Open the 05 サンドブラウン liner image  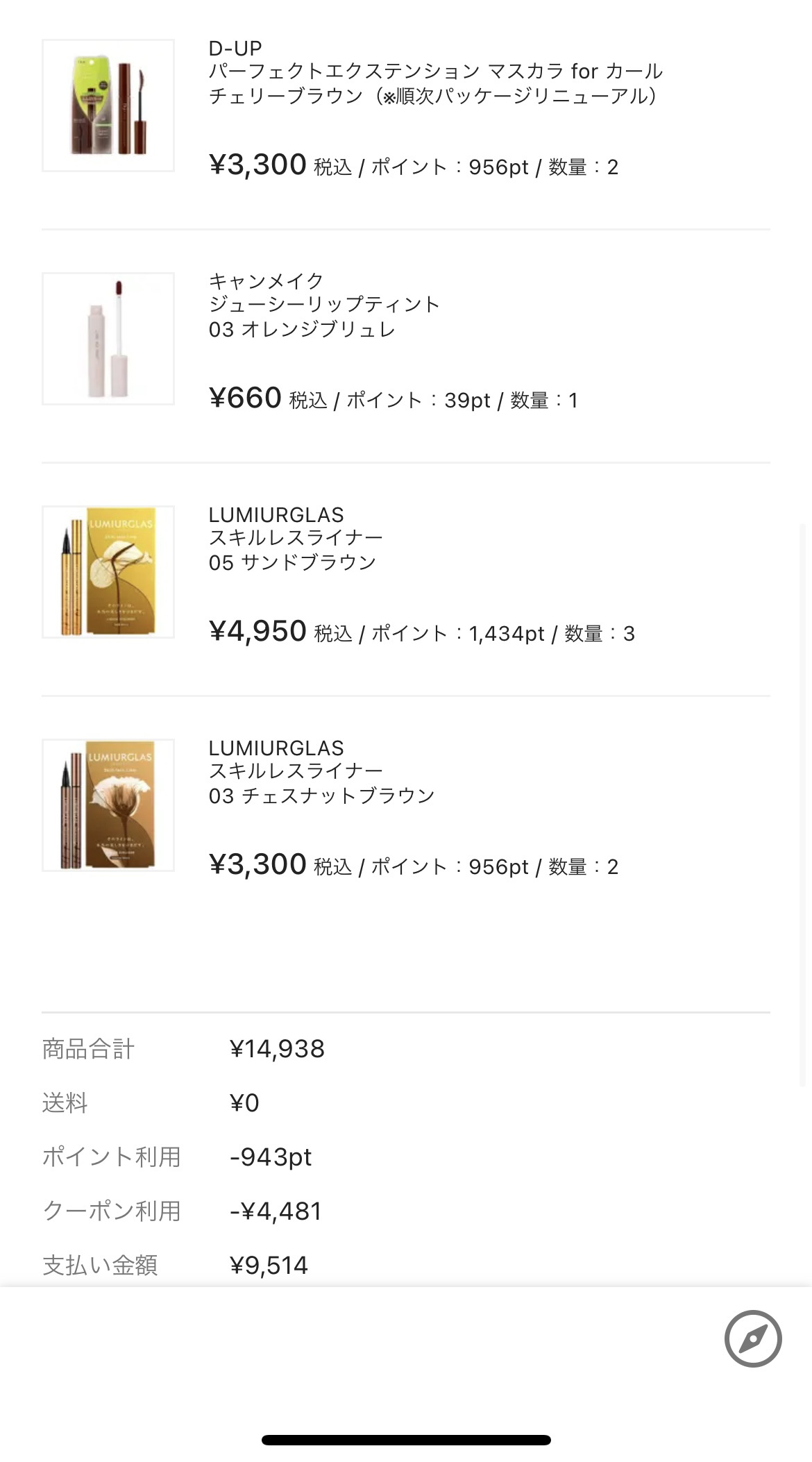[x=108, y=572]
